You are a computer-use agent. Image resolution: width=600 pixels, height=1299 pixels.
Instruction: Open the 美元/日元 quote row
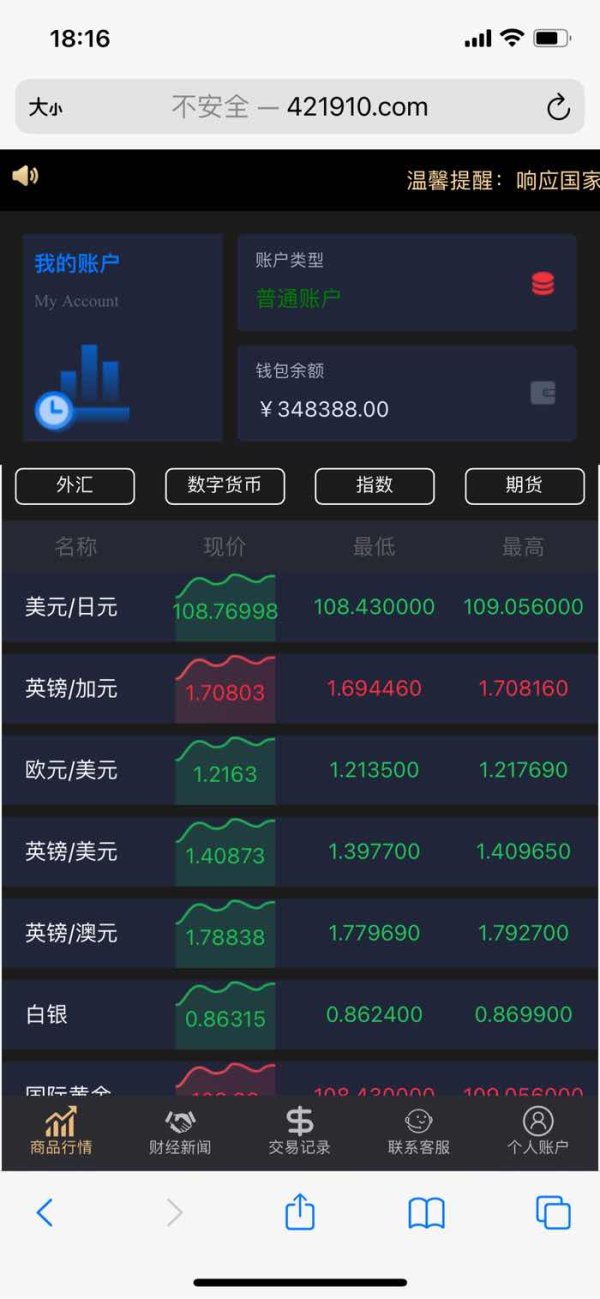pyautogui.click(x=300, y=607)
